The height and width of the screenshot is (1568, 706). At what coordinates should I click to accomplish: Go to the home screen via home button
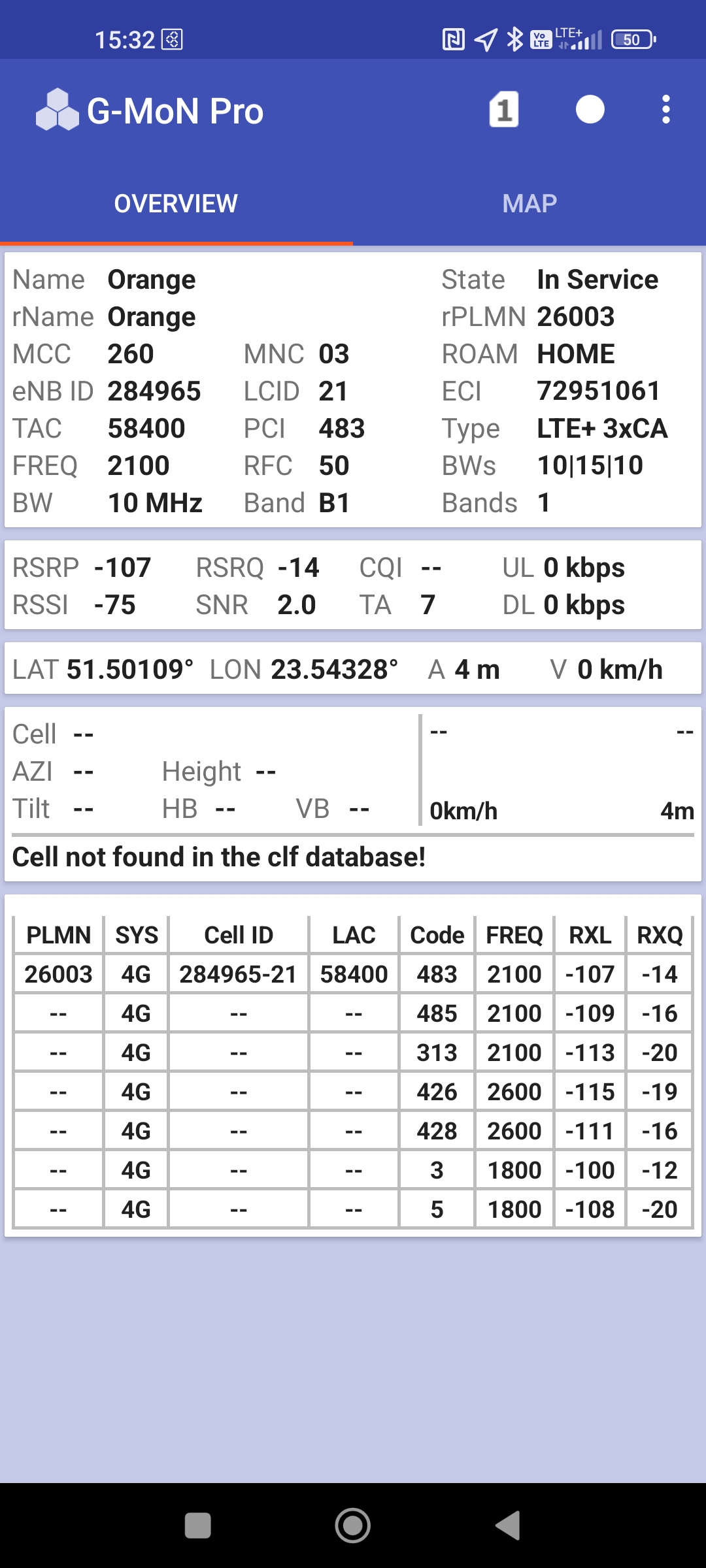pyautogui.click(x=353, y=1526)
